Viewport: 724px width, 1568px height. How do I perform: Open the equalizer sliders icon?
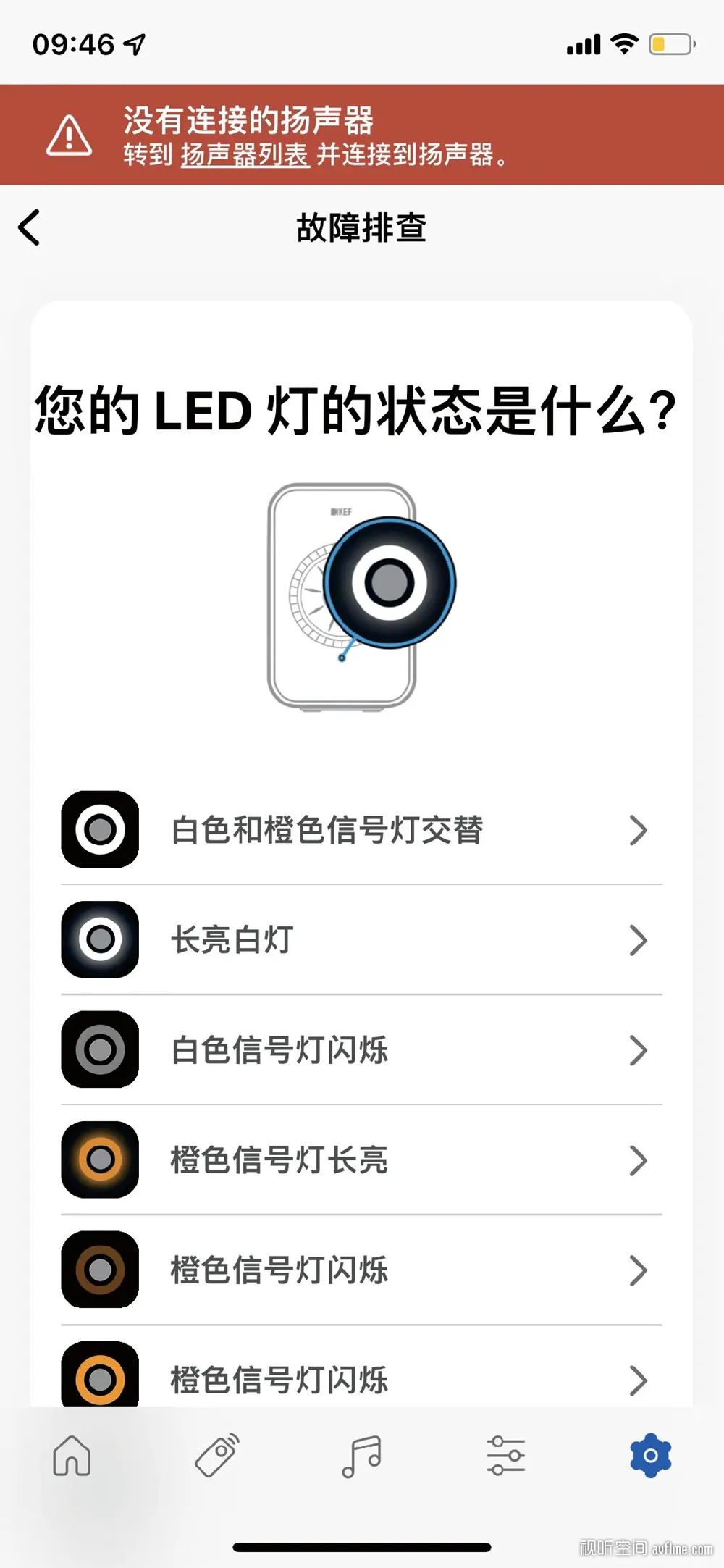(505, 1456)
